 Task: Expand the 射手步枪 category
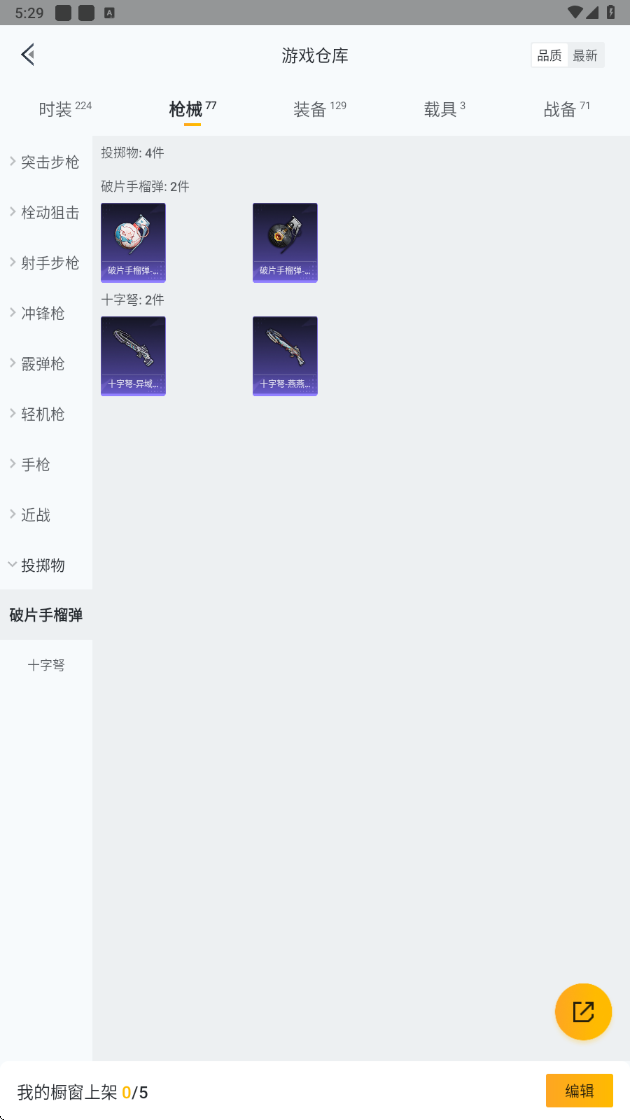click(x=46, y=263)
